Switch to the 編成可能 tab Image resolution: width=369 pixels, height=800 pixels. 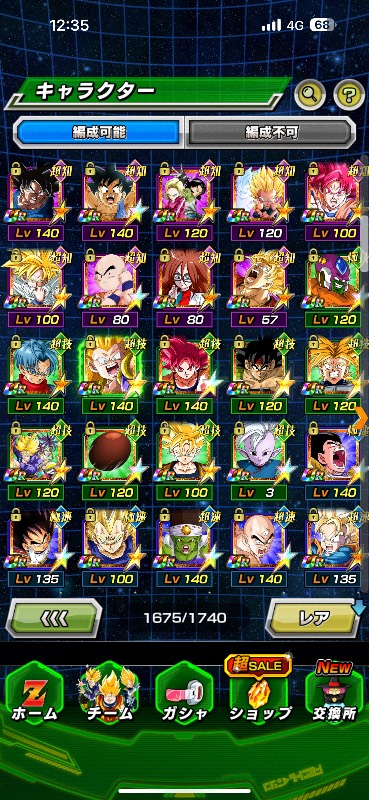click(99, 132)
